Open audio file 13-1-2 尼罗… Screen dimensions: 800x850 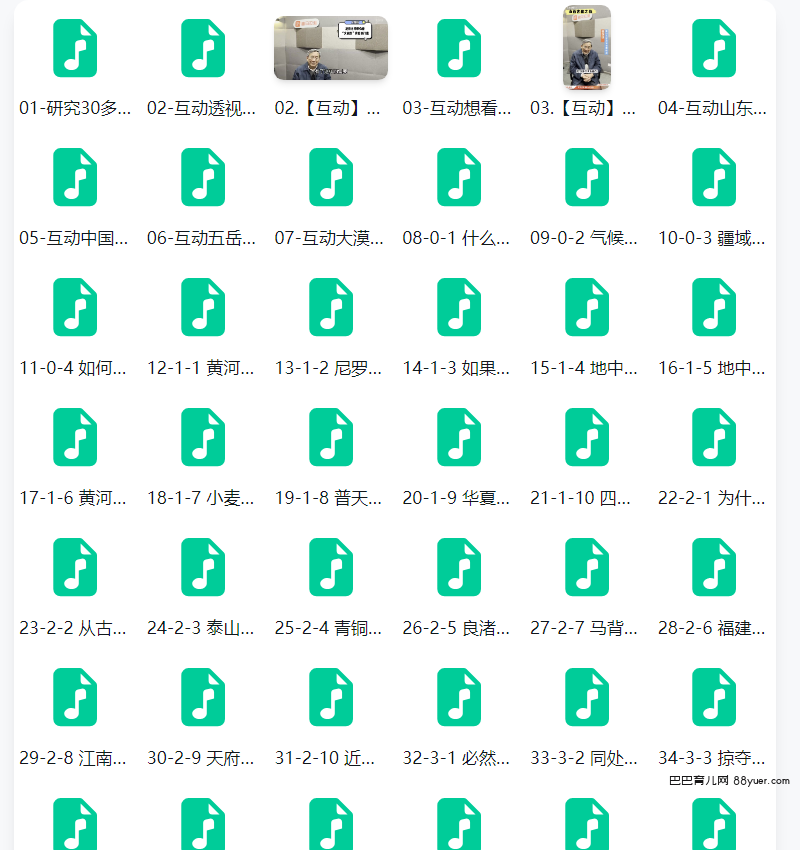point(331,307)
